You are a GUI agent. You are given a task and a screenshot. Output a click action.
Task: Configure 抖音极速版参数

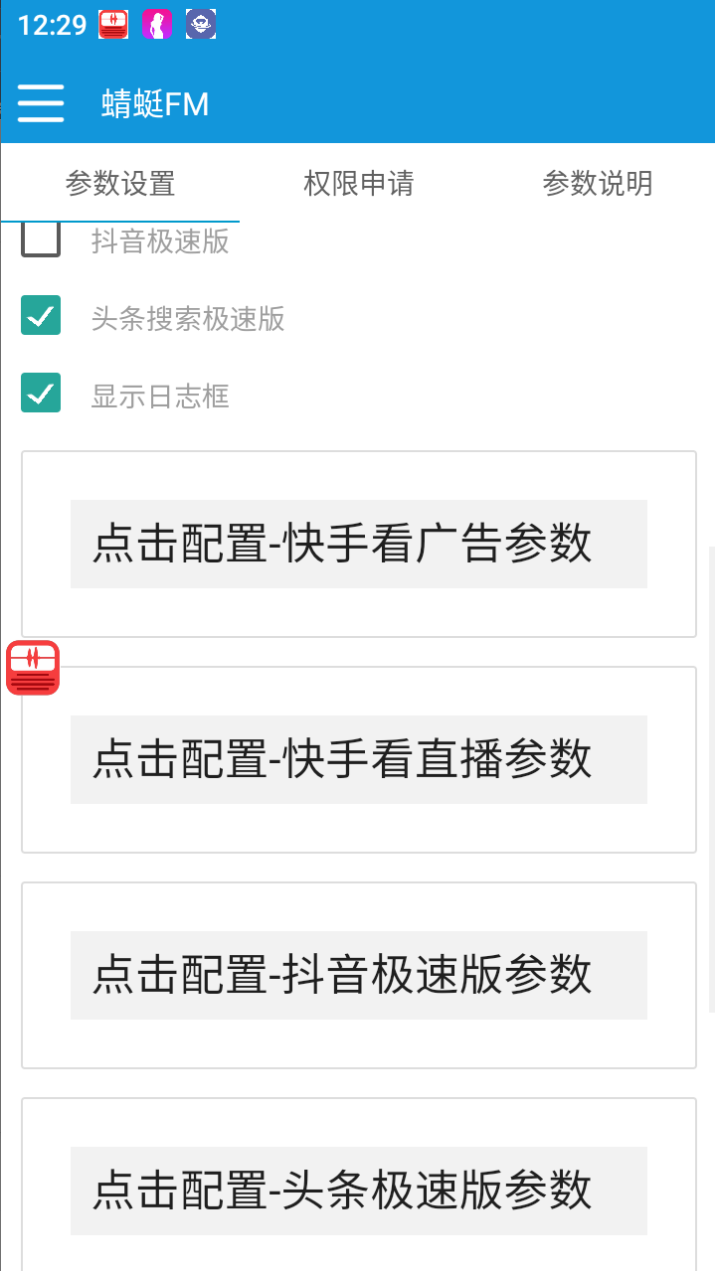click(358, 975)
